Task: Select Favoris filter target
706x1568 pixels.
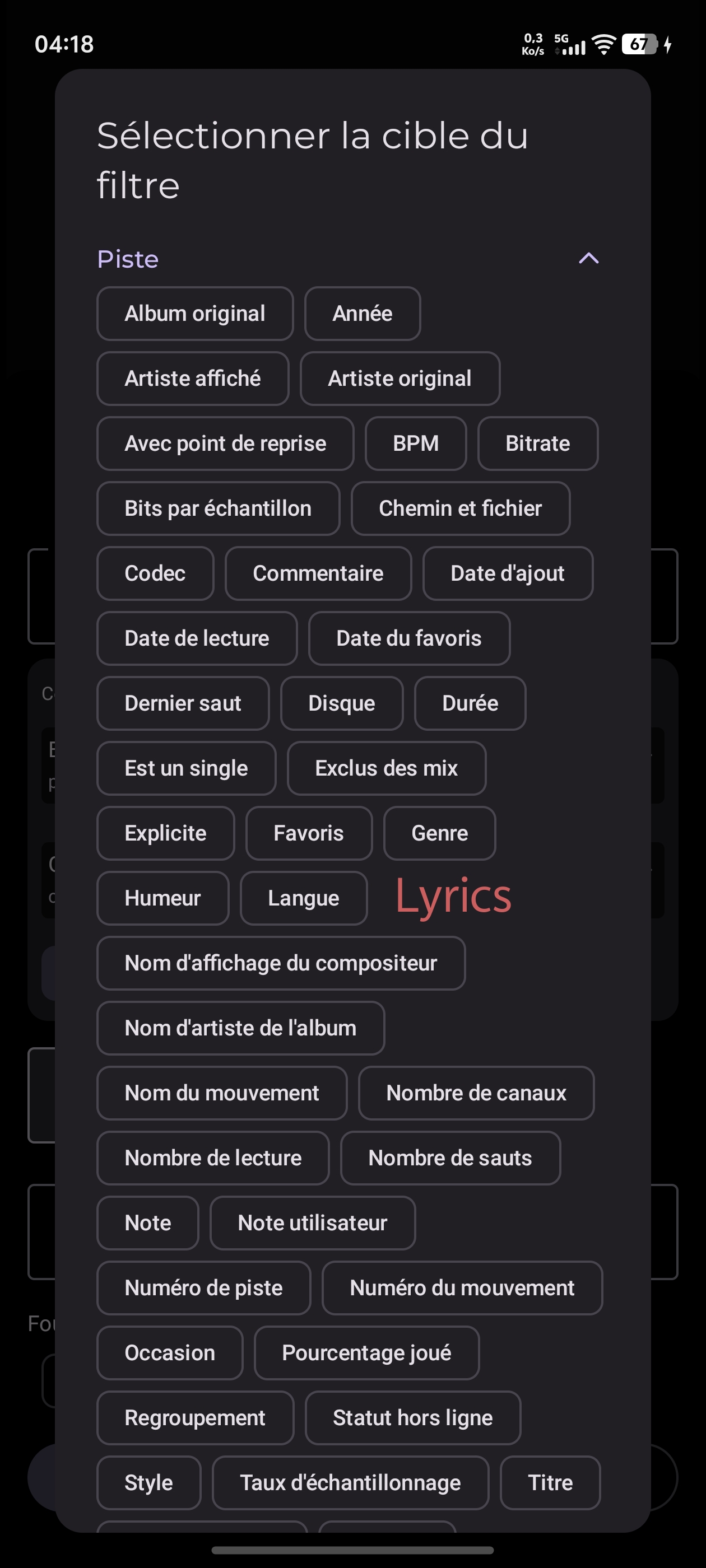Action: click(x=308, y=833)
